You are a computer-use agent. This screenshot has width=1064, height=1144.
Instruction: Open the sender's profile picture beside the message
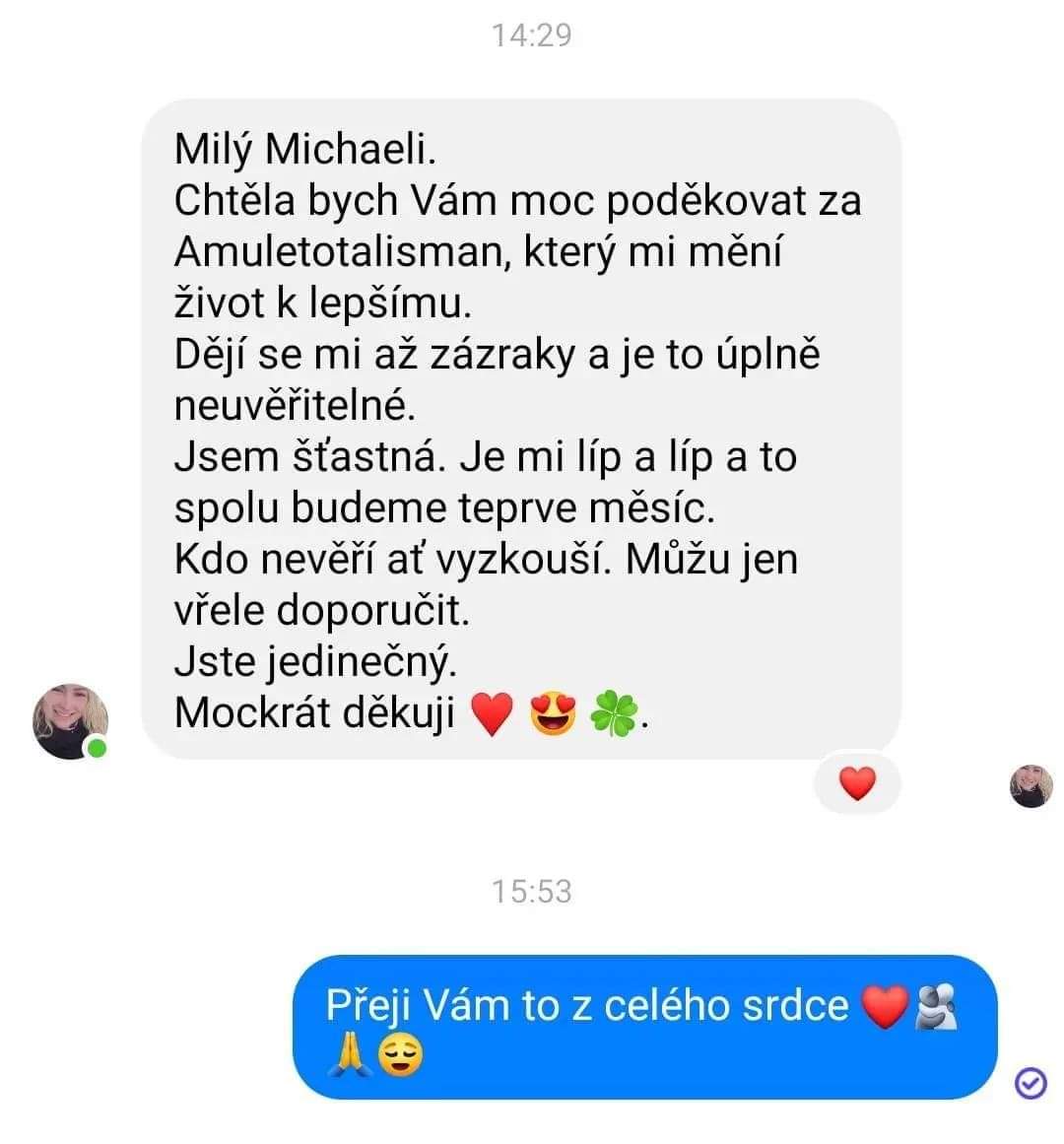coord(69,721)
